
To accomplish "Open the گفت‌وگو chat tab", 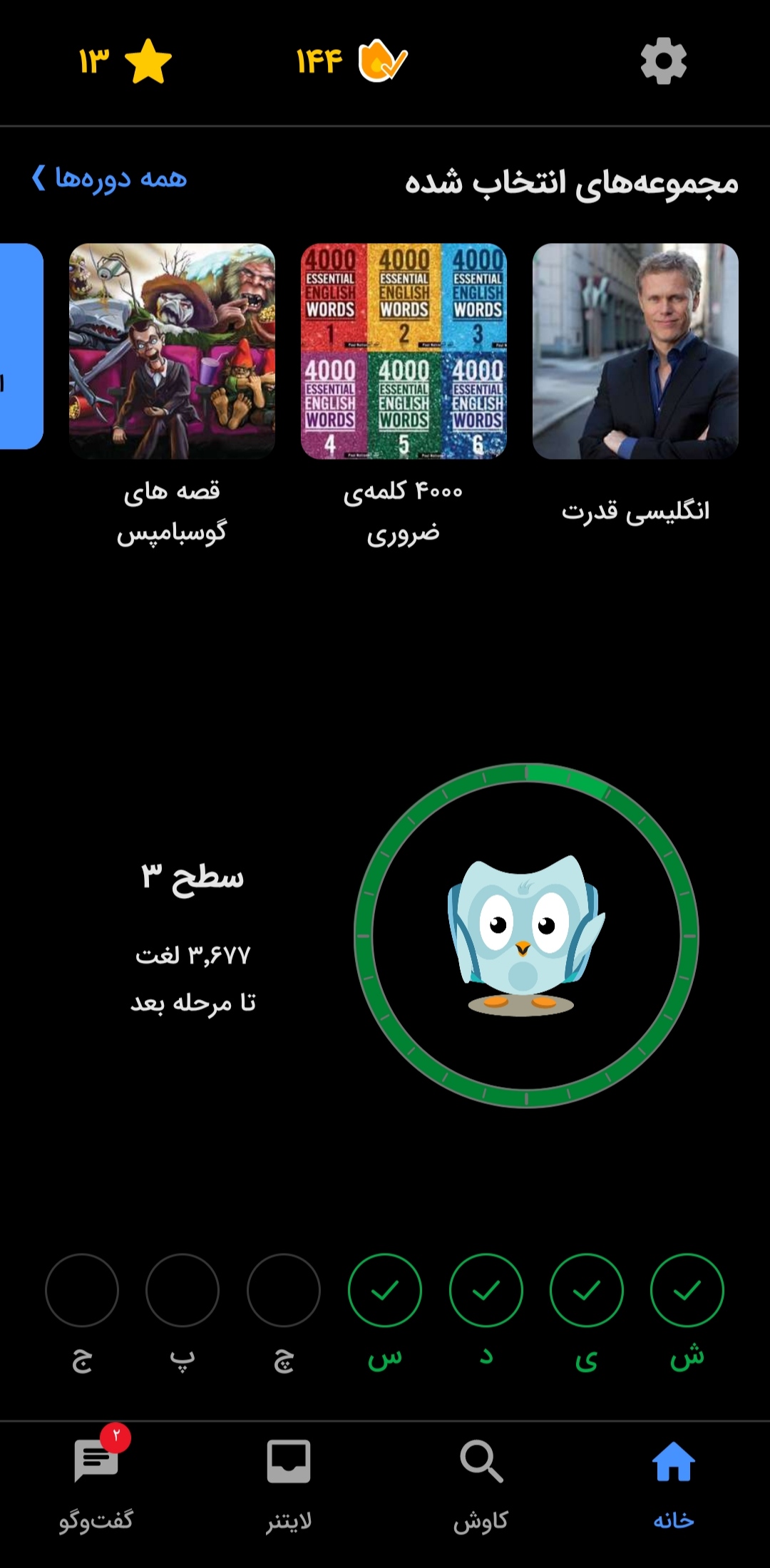I will [x=96, y=1485].
